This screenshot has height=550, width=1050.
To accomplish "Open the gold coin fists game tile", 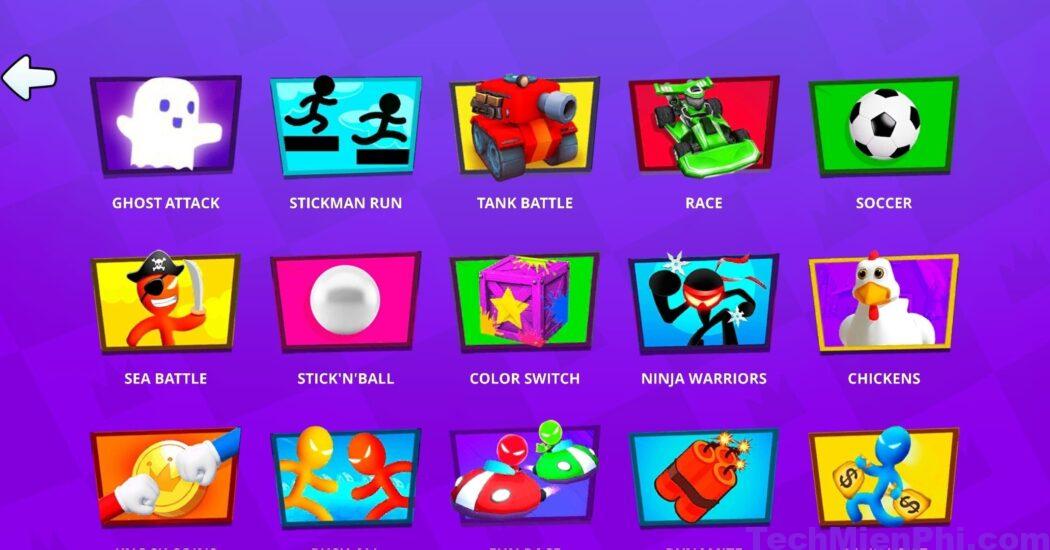I will (165, 478).
